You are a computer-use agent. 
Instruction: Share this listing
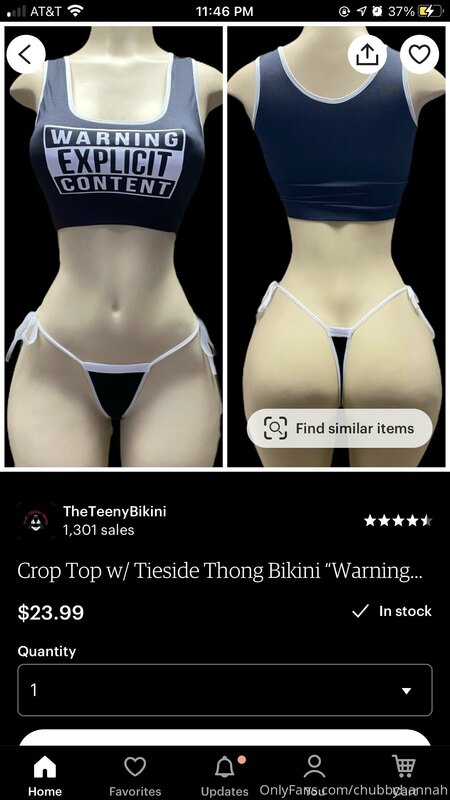click(x=367, y=55)
